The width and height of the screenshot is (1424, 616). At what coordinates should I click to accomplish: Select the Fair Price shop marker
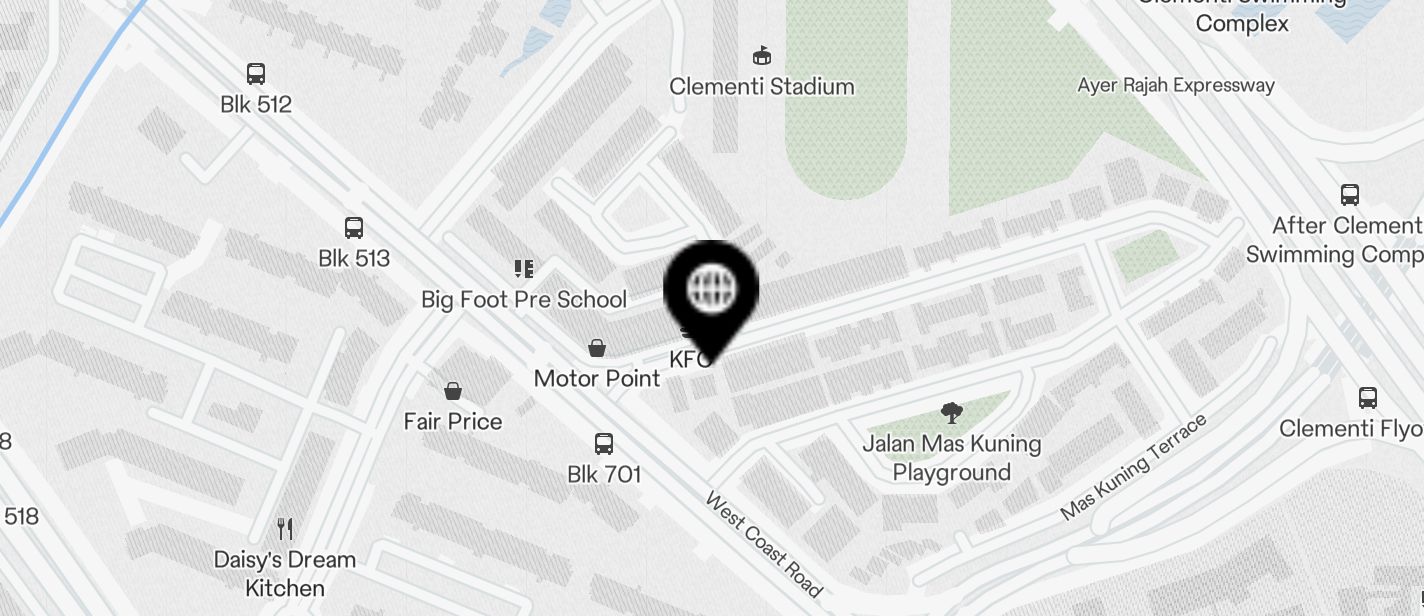[453, 391]
